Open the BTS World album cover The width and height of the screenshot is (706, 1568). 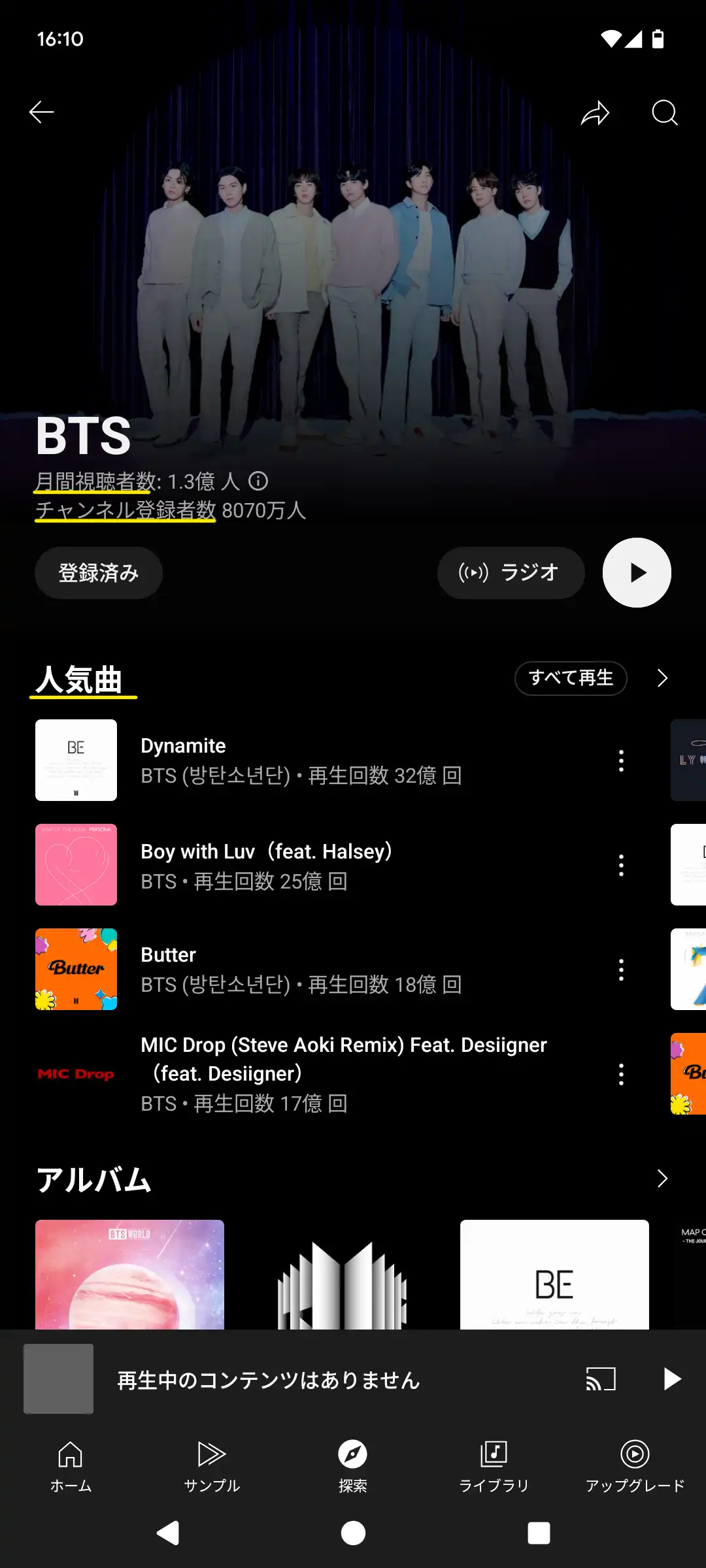click(129, 1274)
